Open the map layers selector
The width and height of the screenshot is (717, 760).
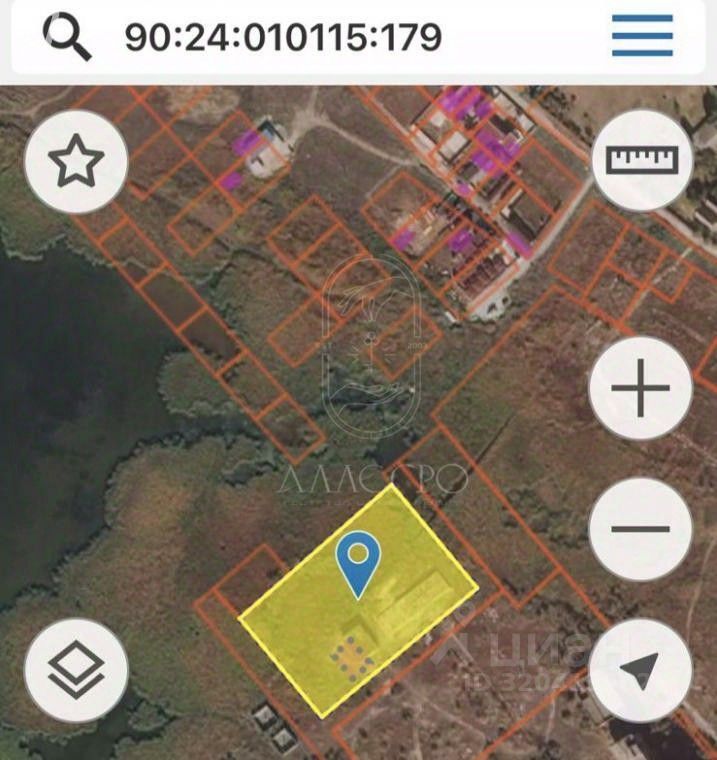(76, 668)
